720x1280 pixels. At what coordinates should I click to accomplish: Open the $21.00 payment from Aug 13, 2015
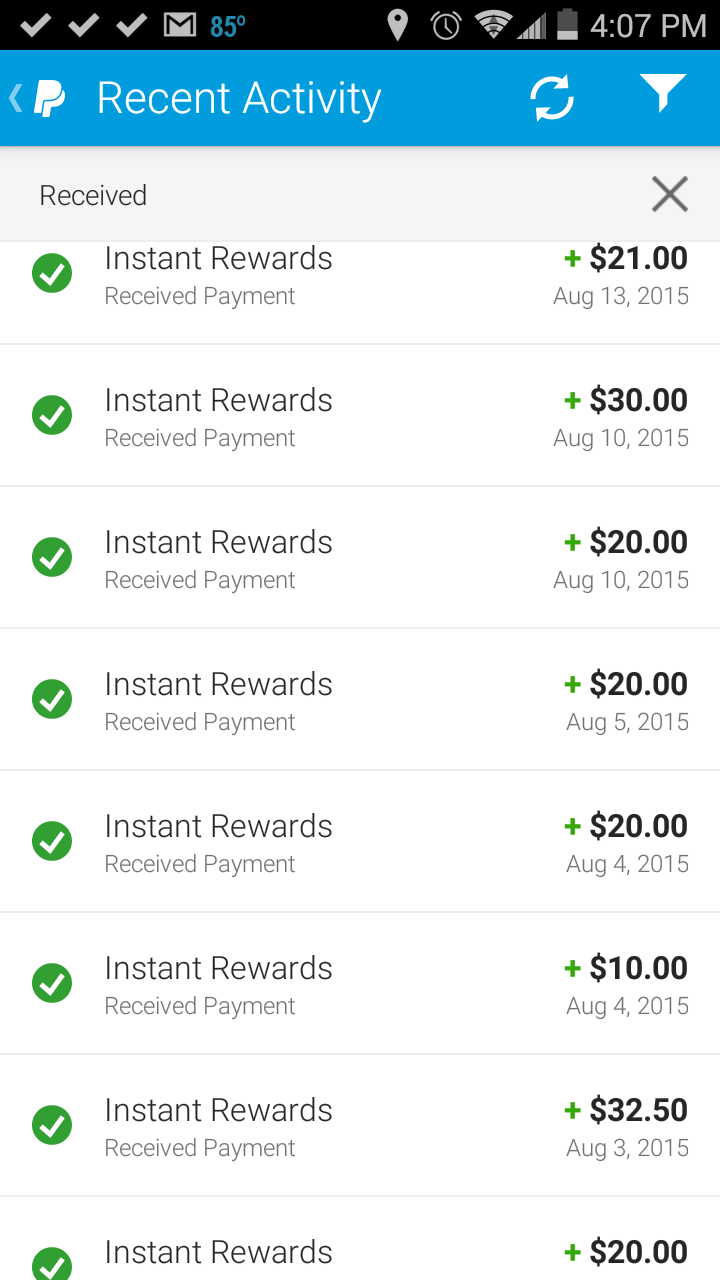[360, 292]
